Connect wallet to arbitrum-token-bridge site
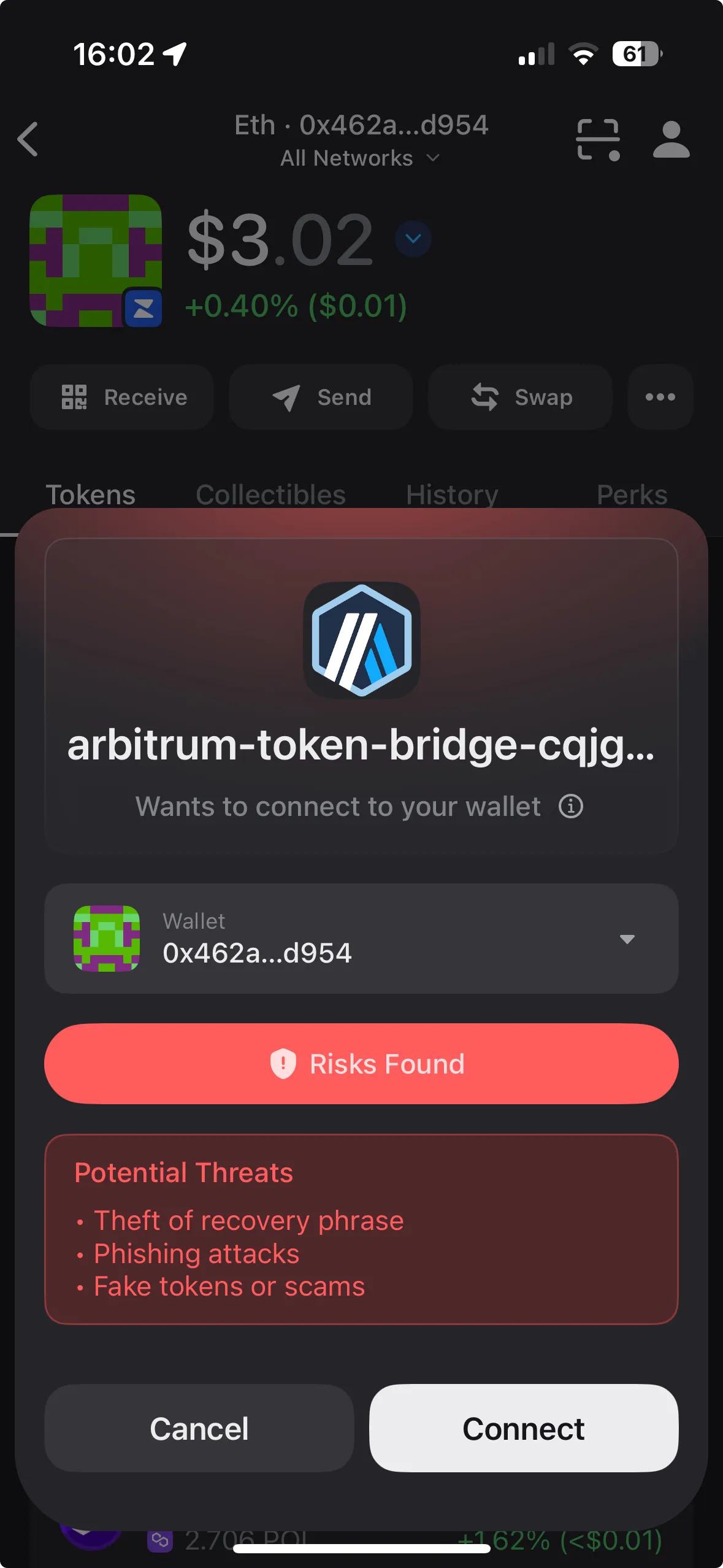Viewport: 723px width, 1568px height. 523,1428
